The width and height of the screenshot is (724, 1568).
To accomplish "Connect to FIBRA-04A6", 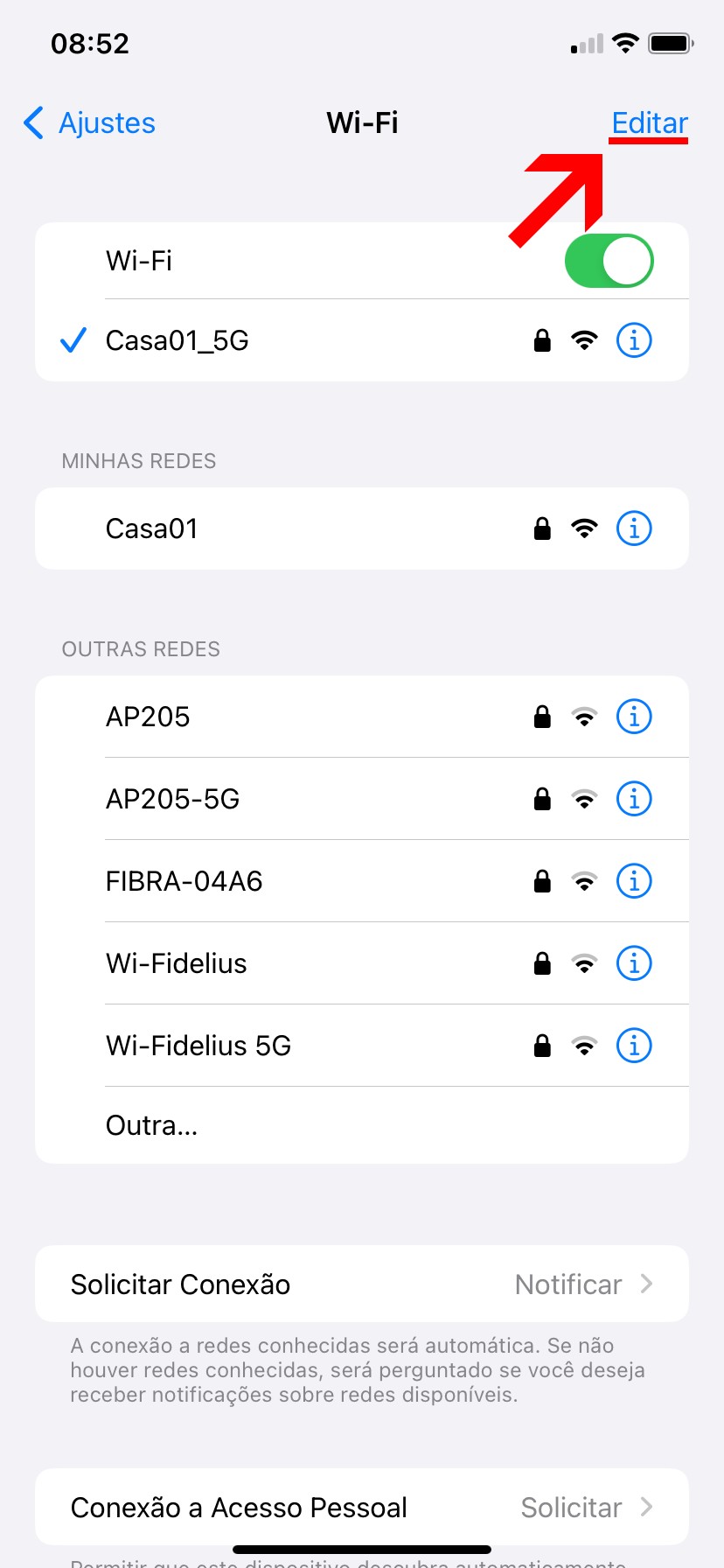I will pyautogui.click(x=262, y=881).
